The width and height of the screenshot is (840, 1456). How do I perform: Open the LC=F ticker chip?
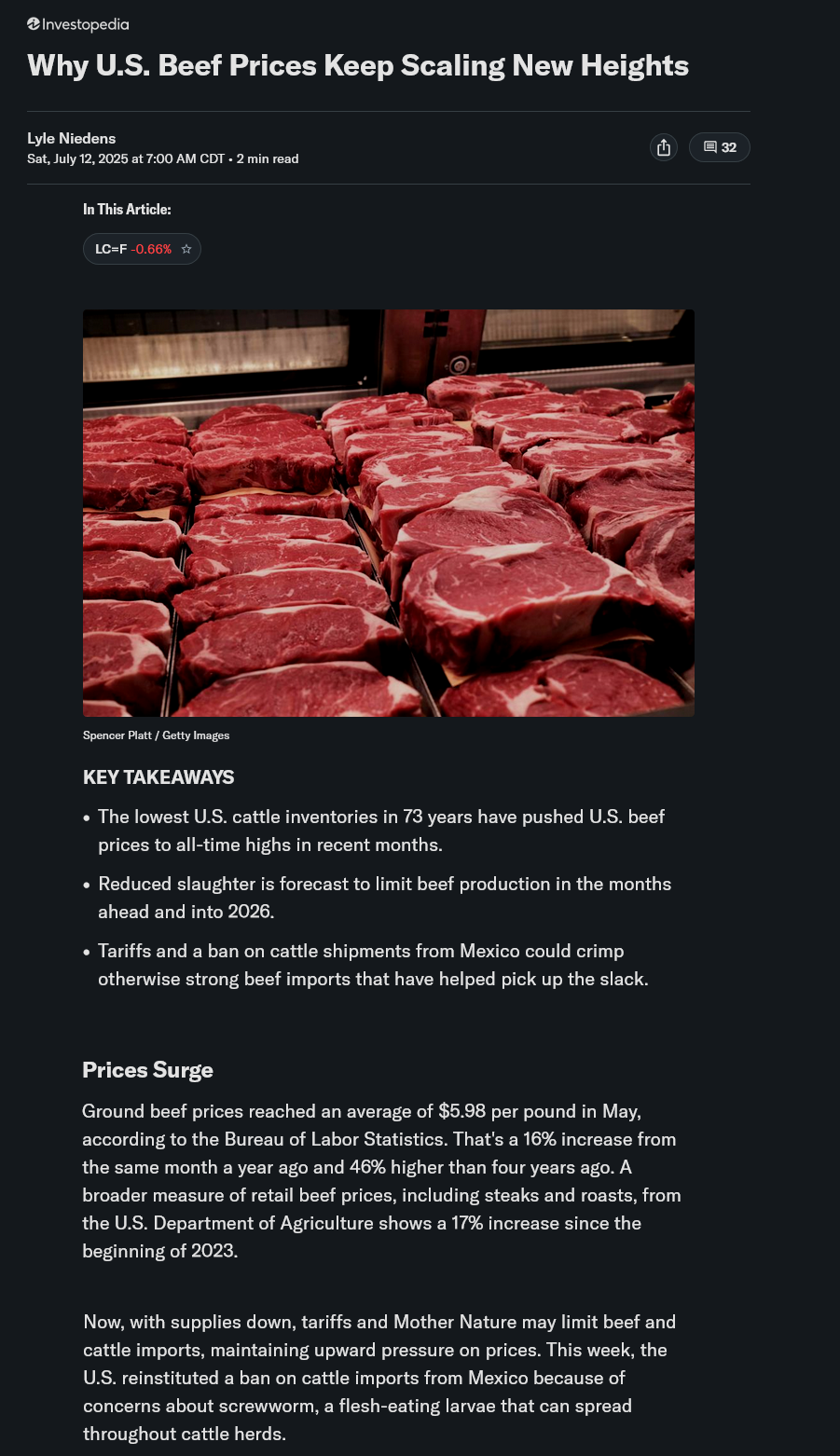tap(133, 249)
